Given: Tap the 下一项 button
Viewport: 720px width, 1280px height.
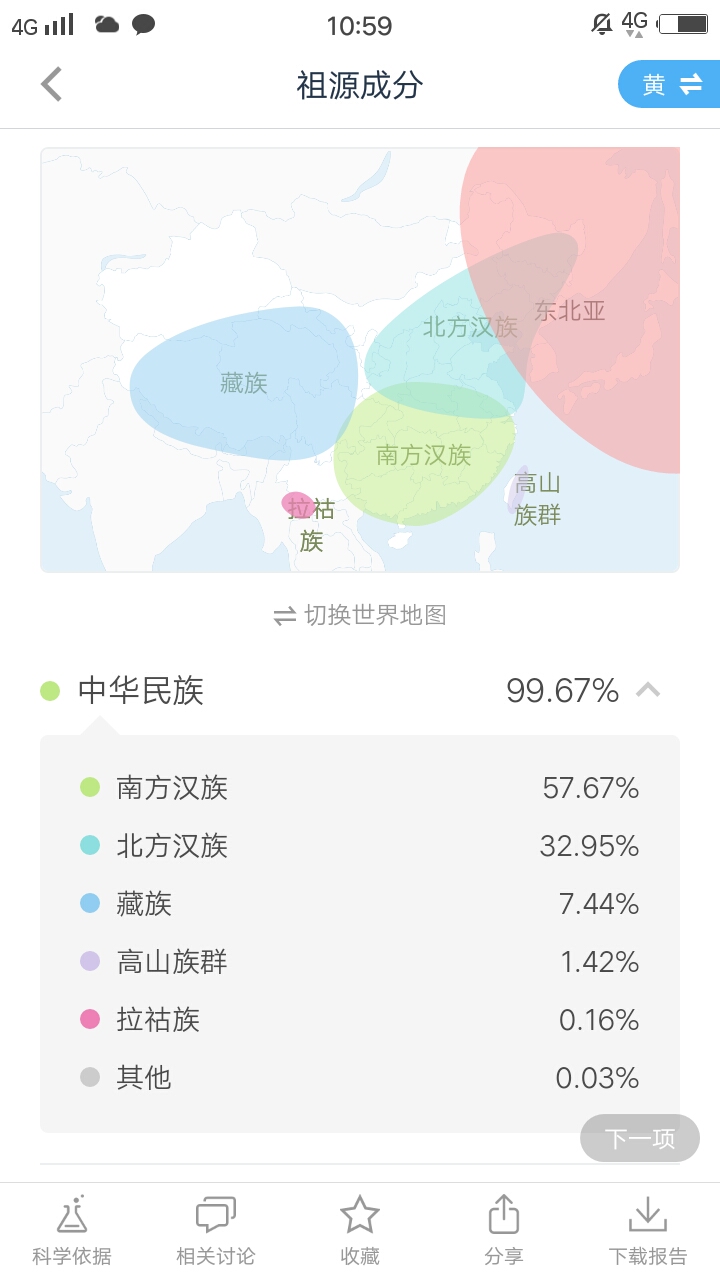Looking at the screenshot, I should pos(640,1138).
